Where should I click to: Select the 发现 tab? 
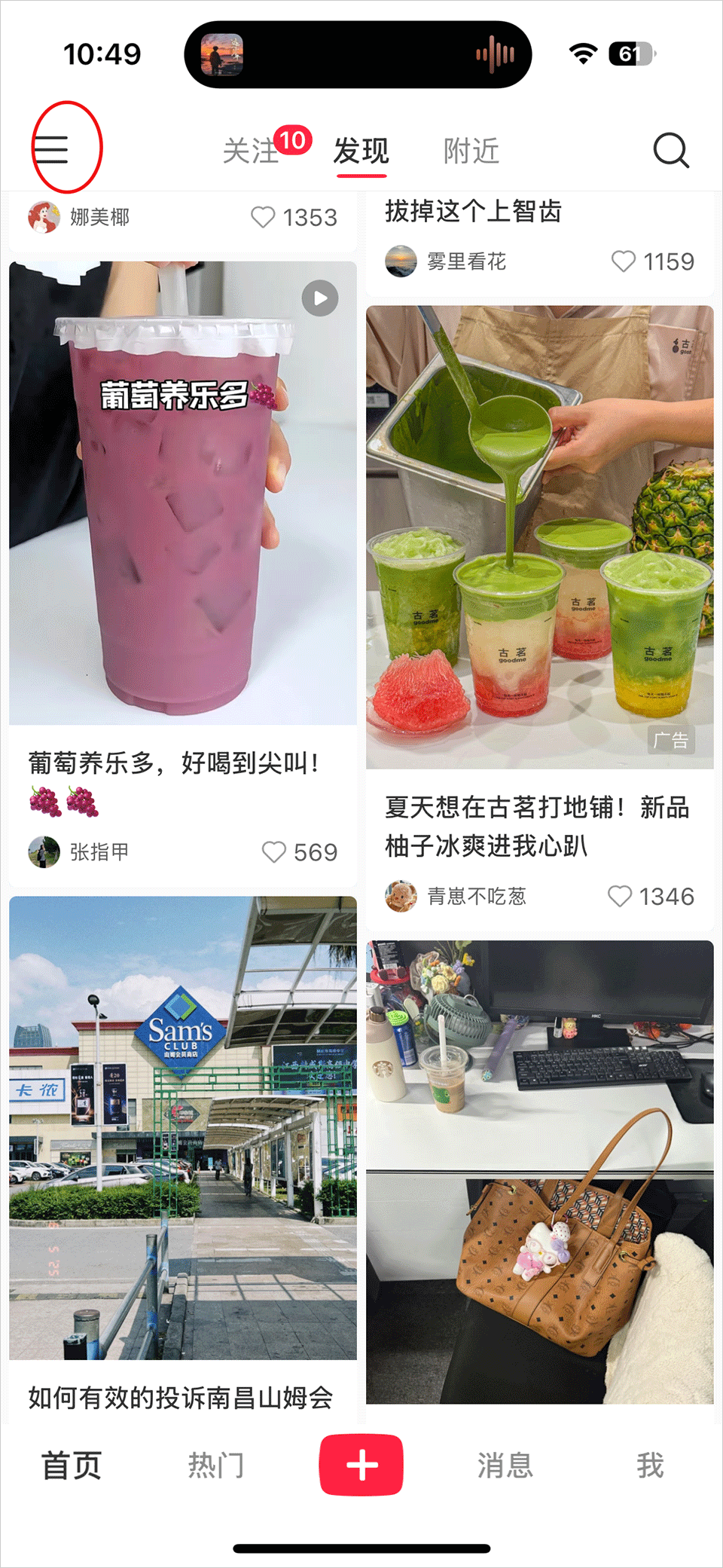[361, 151]
